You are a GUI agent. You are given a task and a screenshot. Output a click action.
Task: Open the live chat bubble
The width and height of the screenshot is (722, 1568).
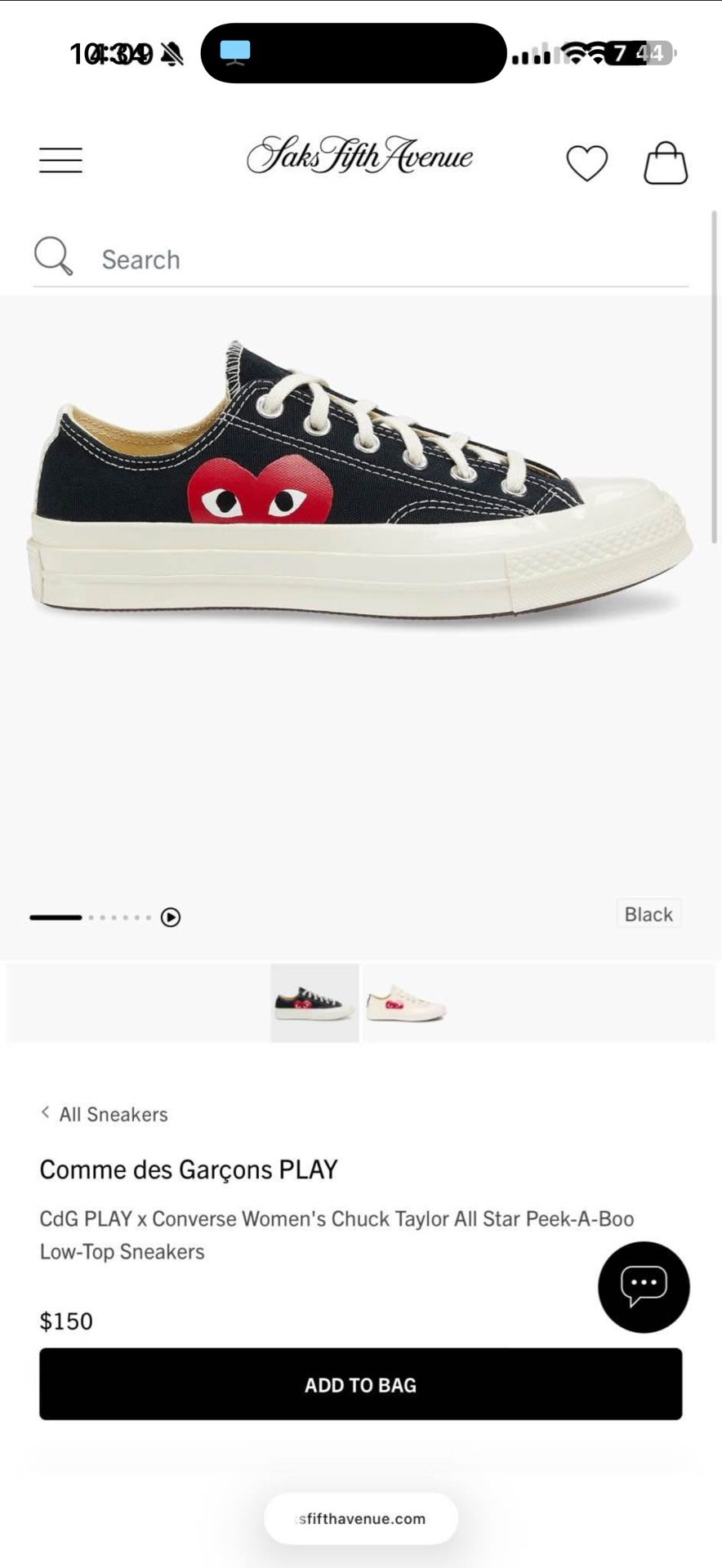[x=644, y=1287]
